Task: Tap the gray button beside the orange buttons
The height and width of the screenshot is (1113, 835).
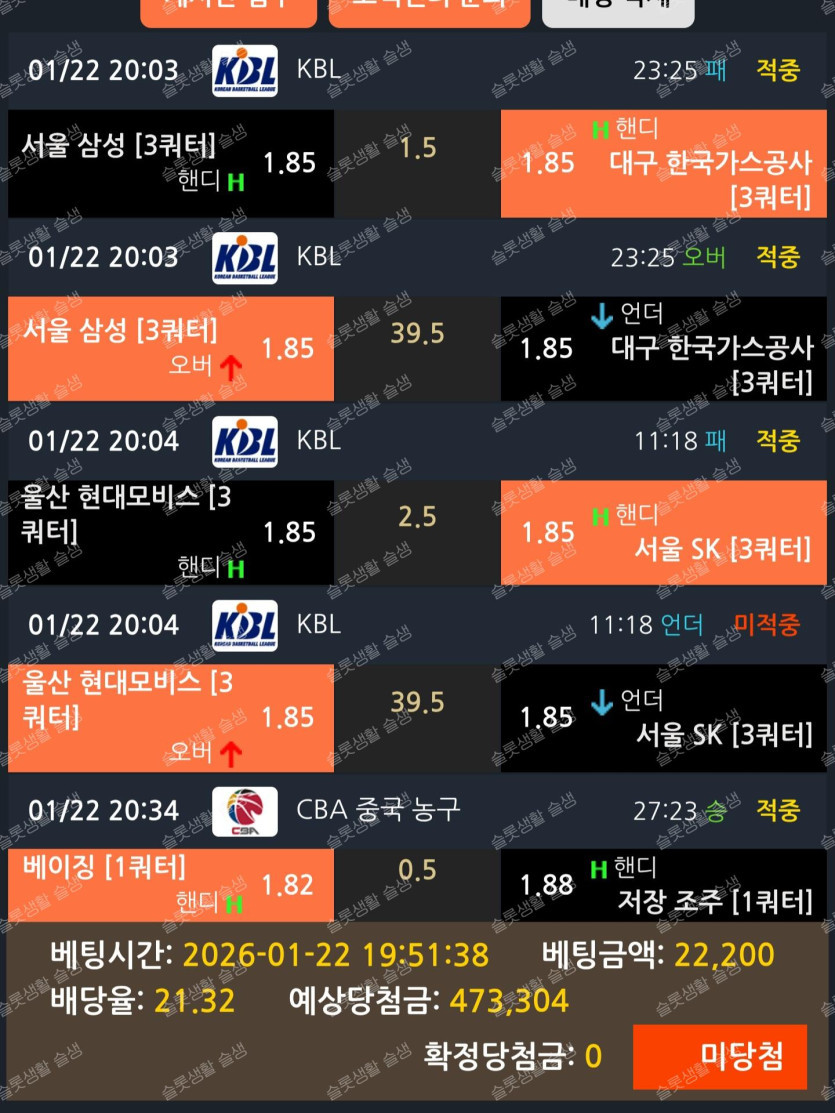Action: [x=617, y=10]
